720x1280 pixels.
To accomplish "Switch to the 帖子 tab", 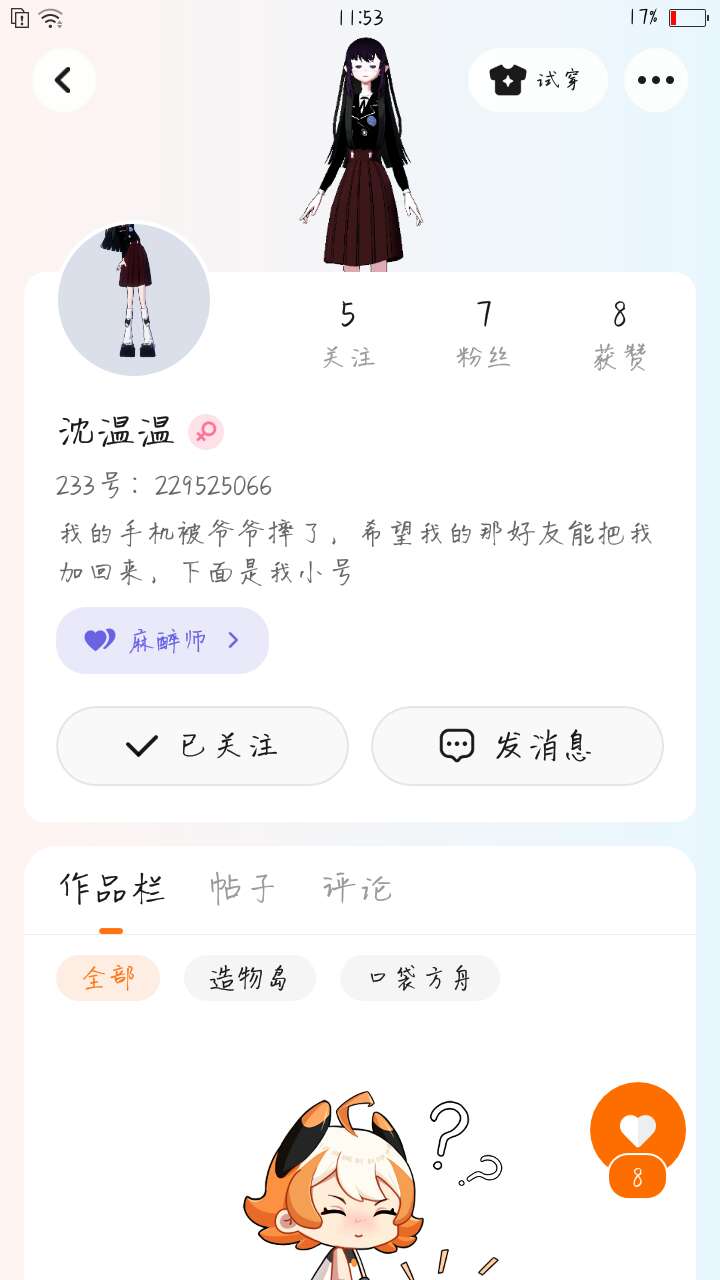I will [242, 888].
